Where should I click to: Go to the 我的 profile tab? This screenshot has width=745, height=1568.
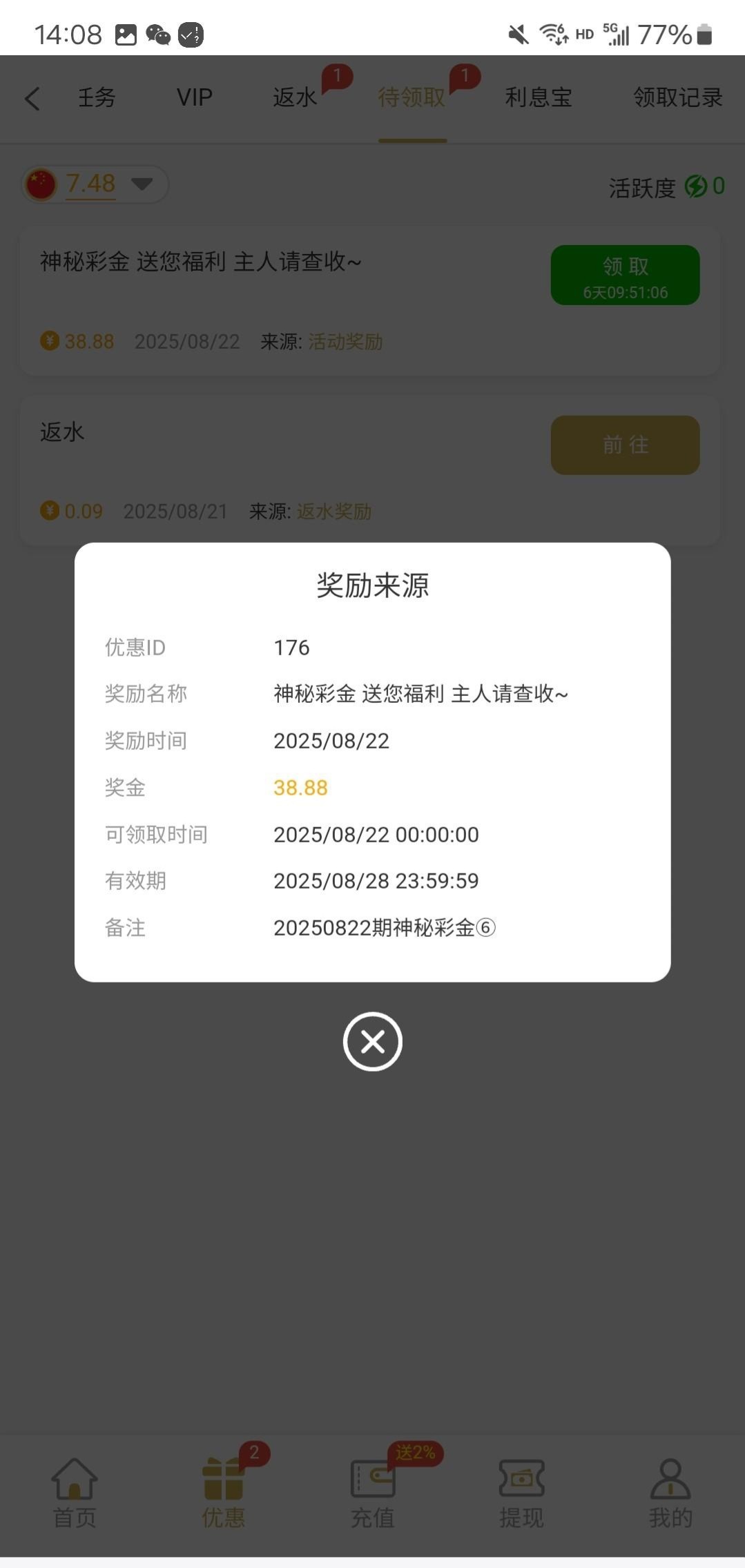point(670,1493)
